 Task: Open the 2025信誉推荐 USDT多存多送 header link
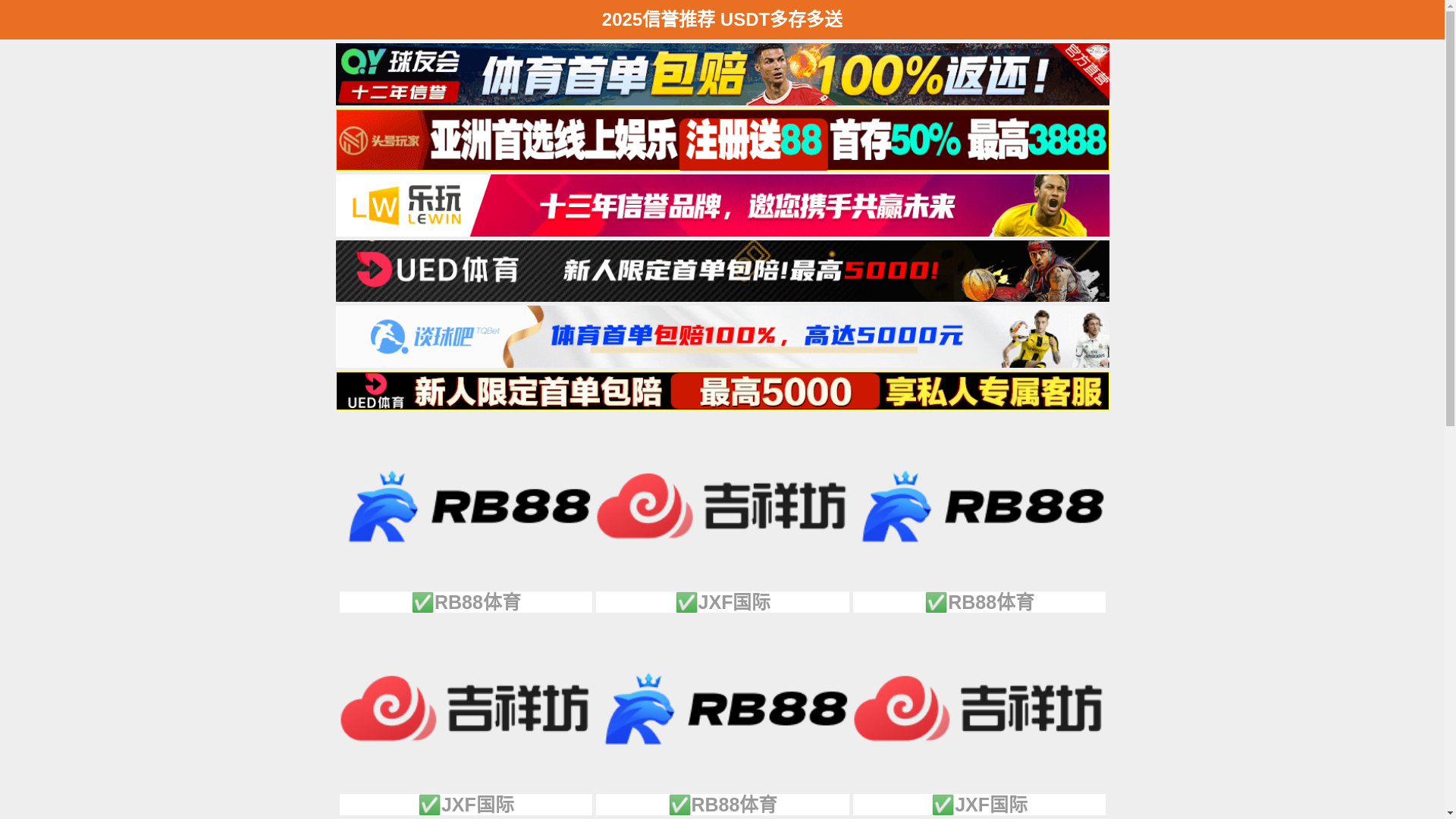tap(722, 19)
